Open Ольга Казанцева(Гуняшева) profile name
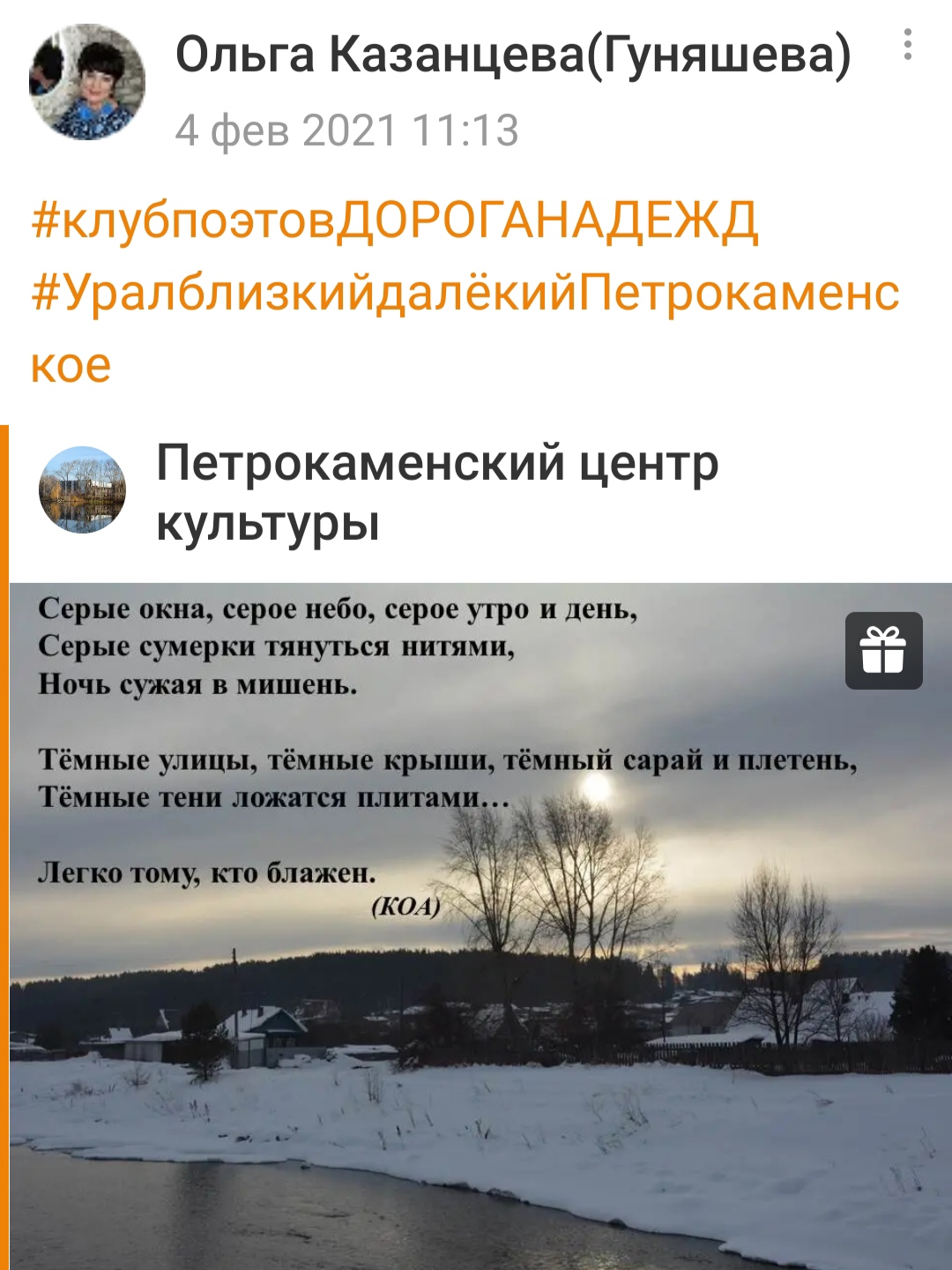Image resolution: width=952 pixels, height=1270 pixels. (x=513, y=55)
